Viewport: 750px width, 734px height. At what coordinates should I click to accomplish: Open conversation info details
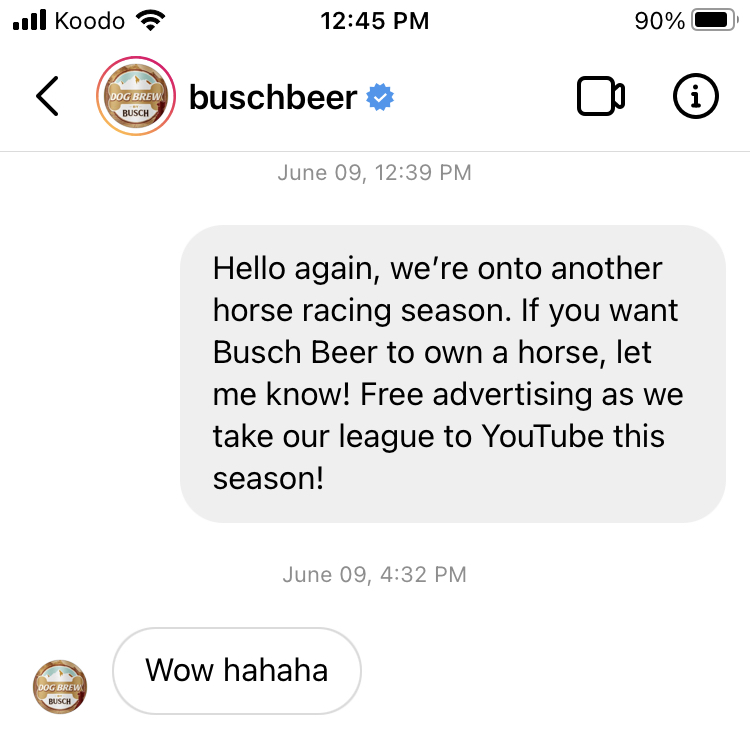694,96
